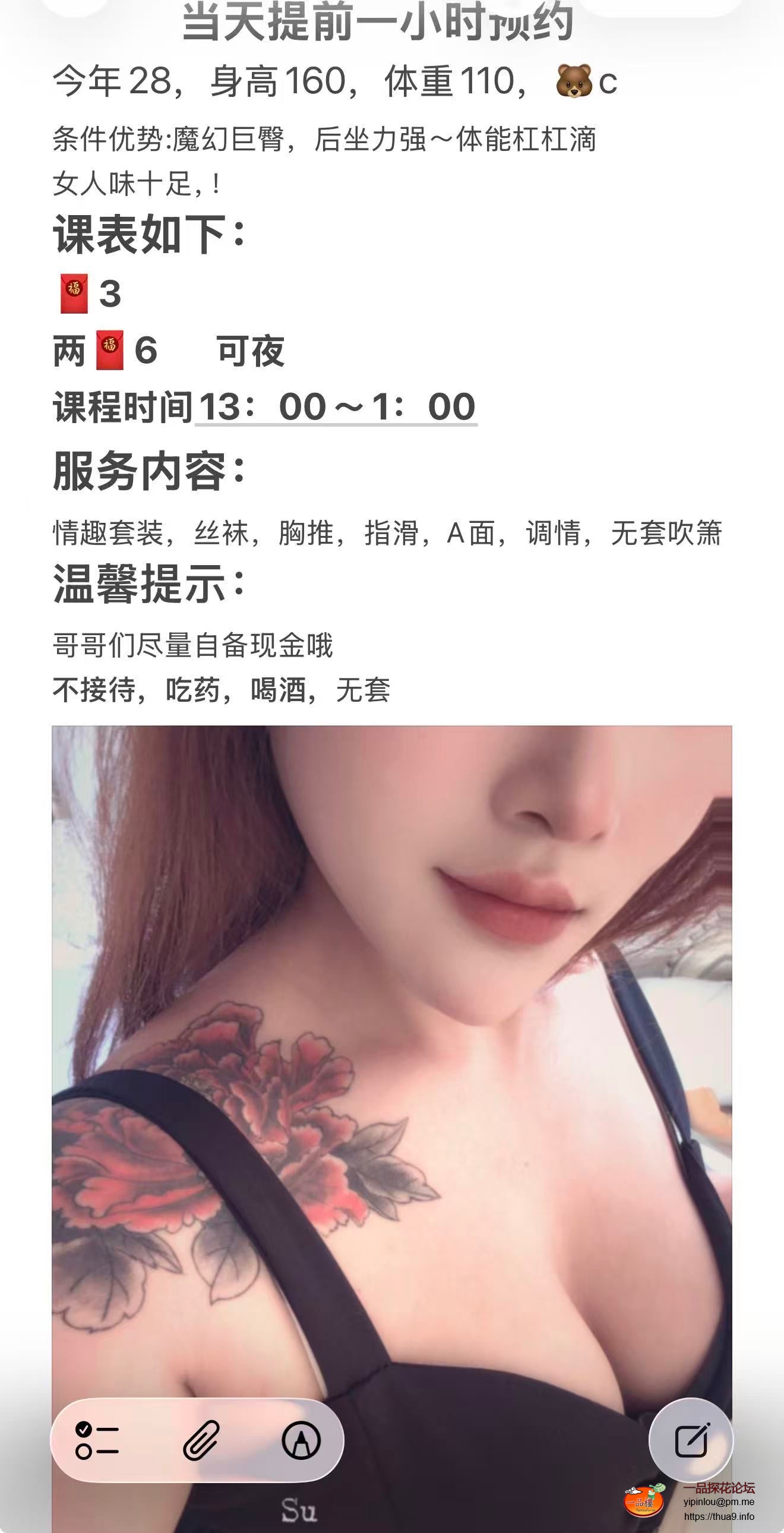
Task: Compose a new note
Action: [691, 1440]
